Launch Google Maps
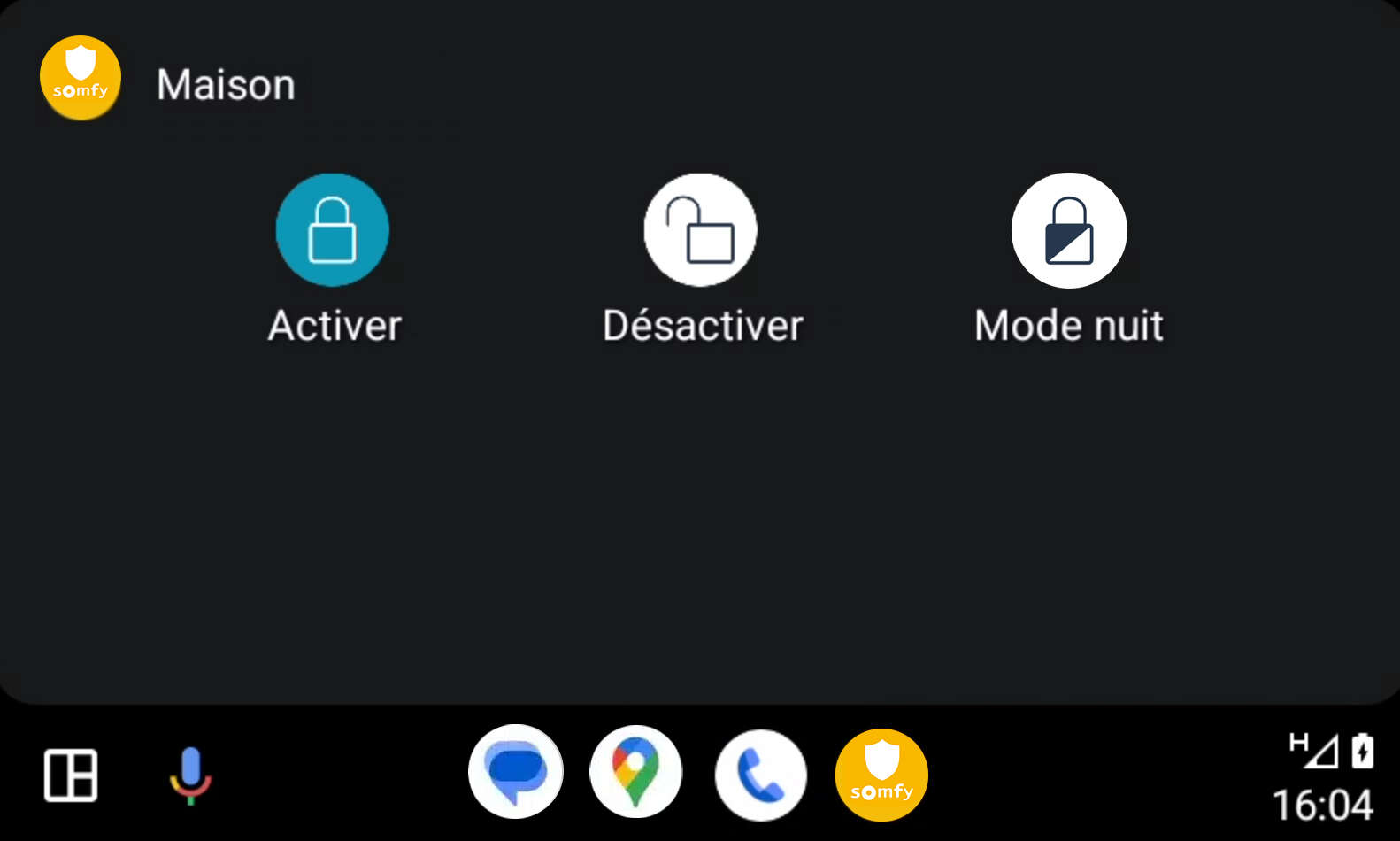Image resolution: width=1400 pixels, height=841 pixels. [635, 773]
